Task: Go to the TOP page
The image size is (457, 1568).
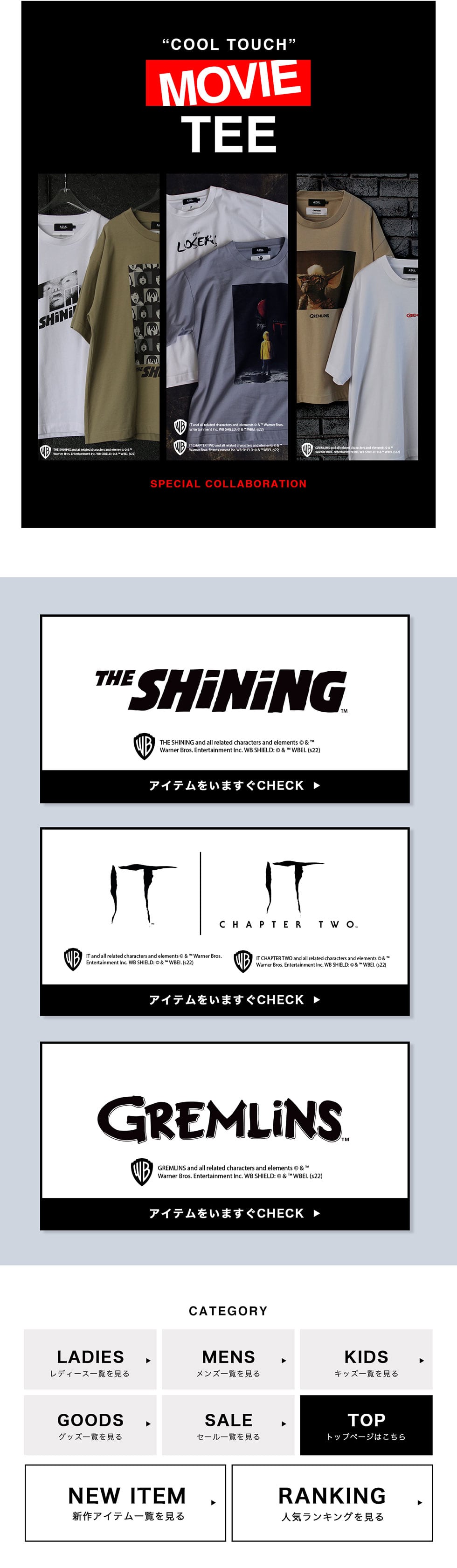Action: click(366, 1425)
